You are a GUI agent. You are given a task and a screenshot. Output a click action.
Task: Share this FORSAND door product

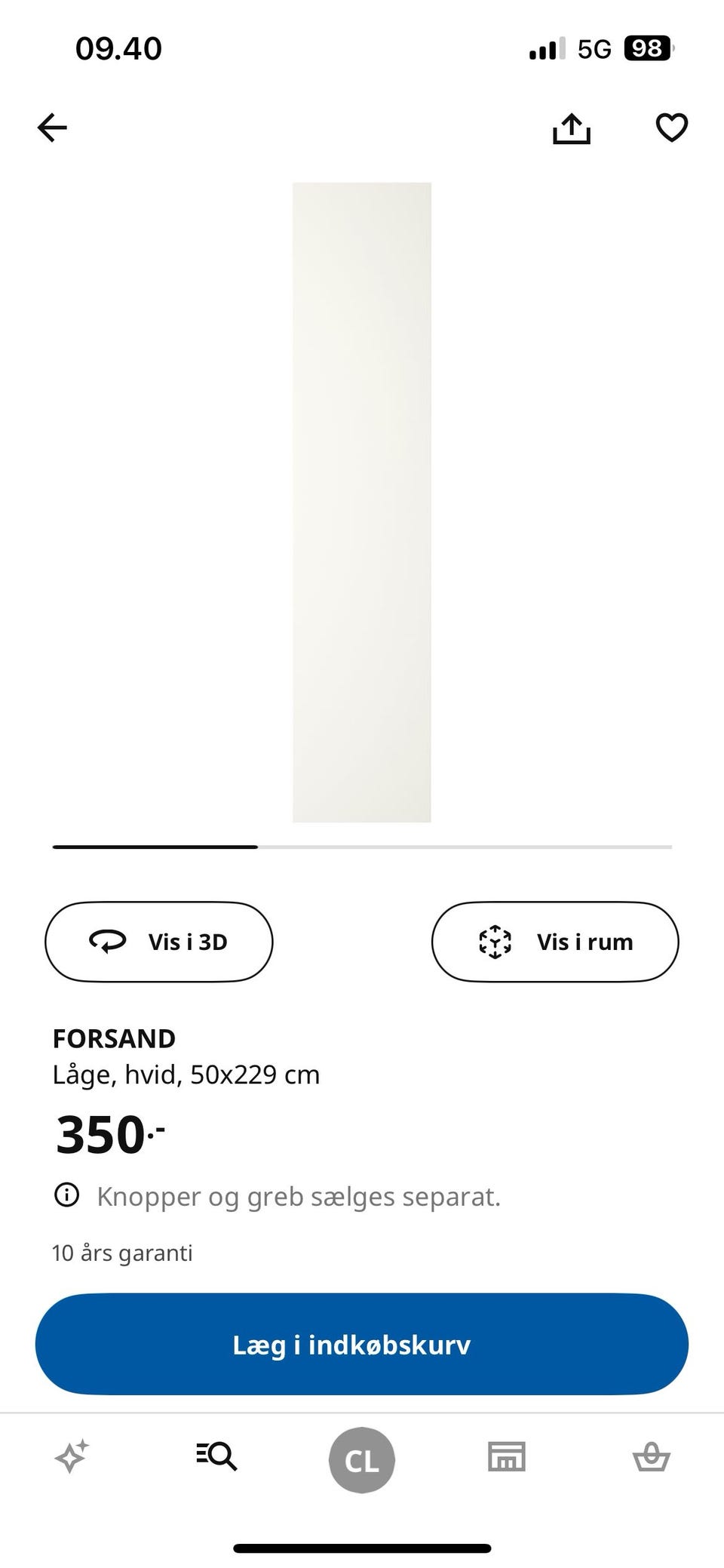(572, 128)
